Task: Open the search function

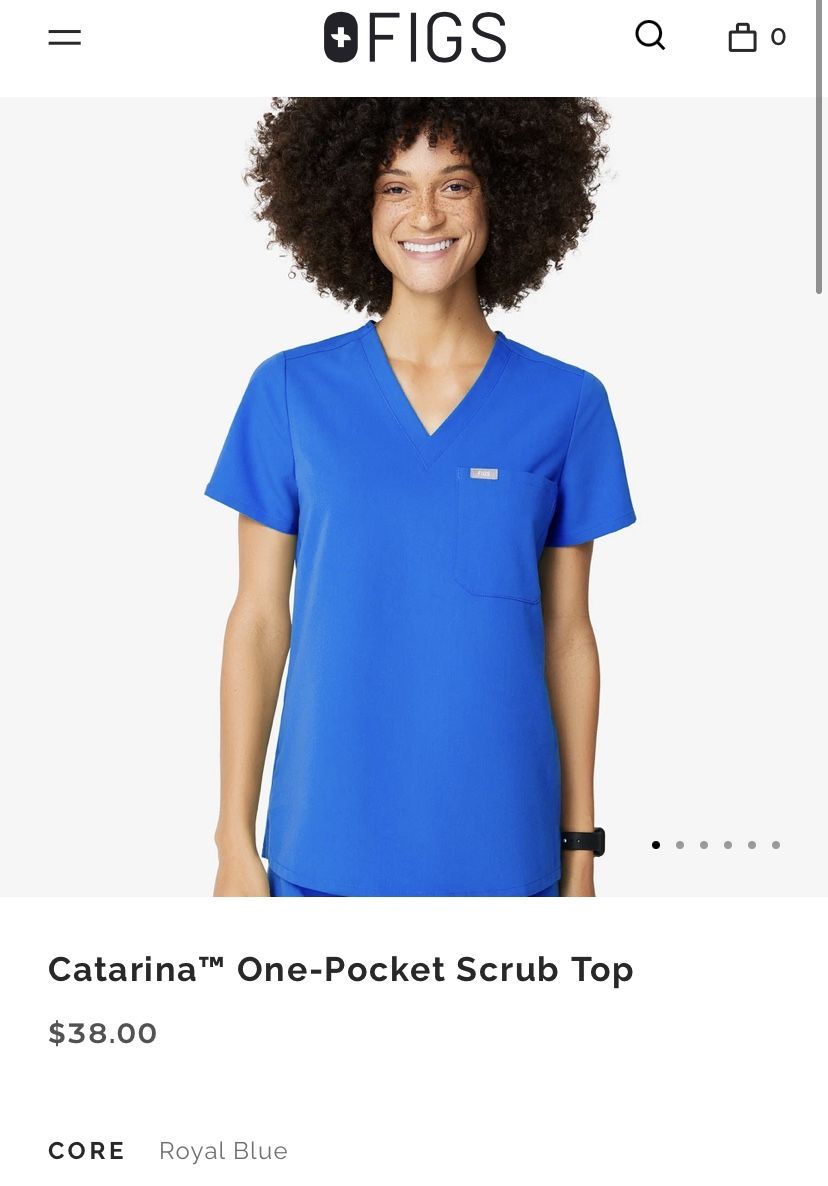Action: coord(650,36)
